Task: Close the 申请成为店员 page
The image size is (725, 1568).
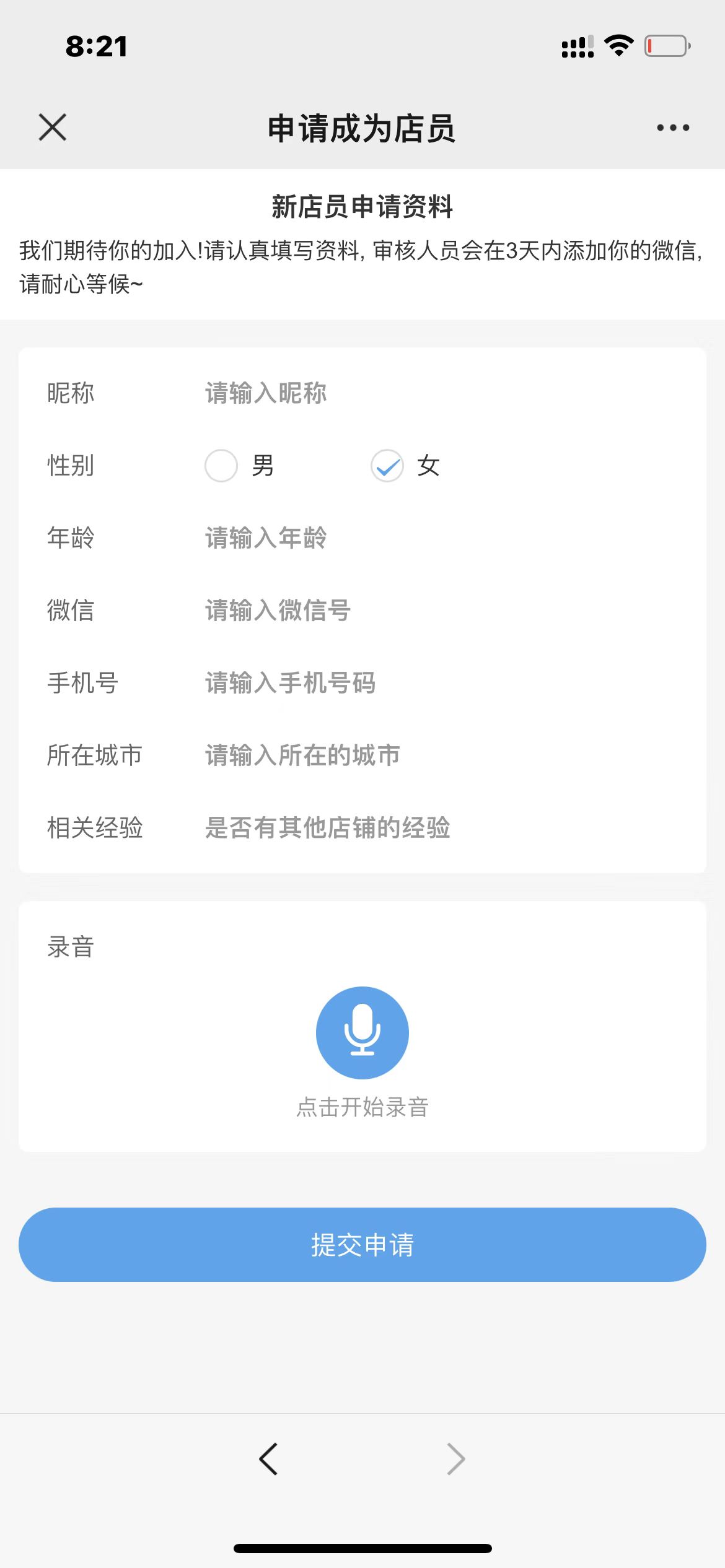Action: point(53,128)
